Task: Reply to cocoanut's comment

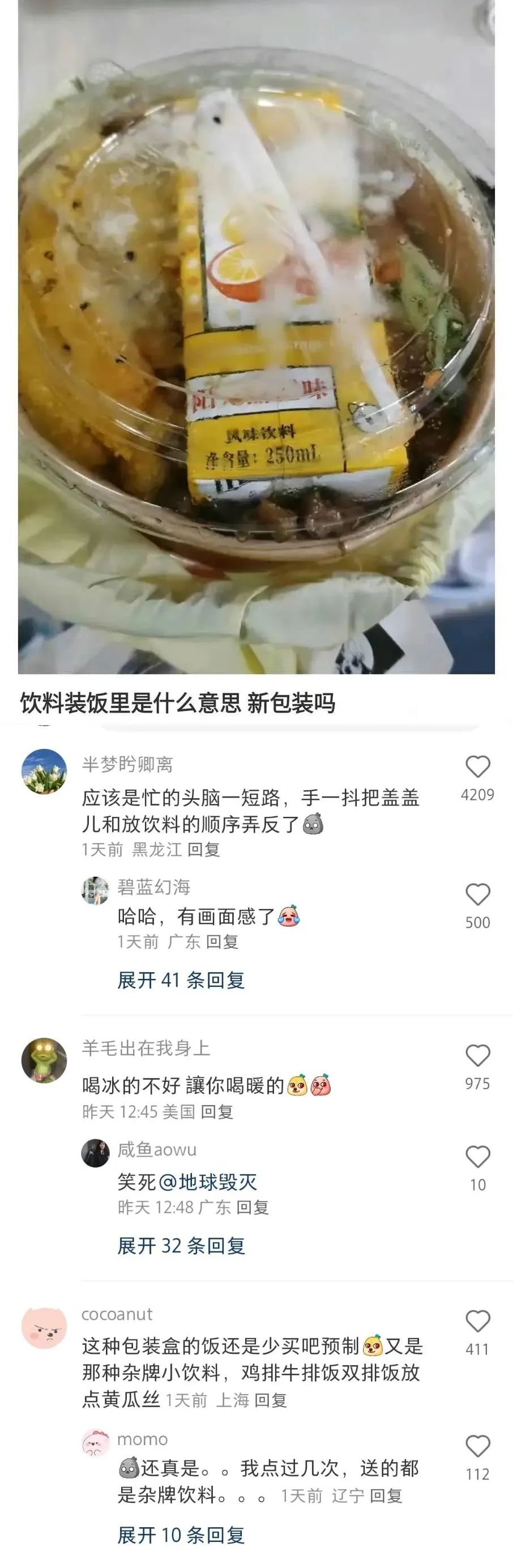Action: point(270,1401)
